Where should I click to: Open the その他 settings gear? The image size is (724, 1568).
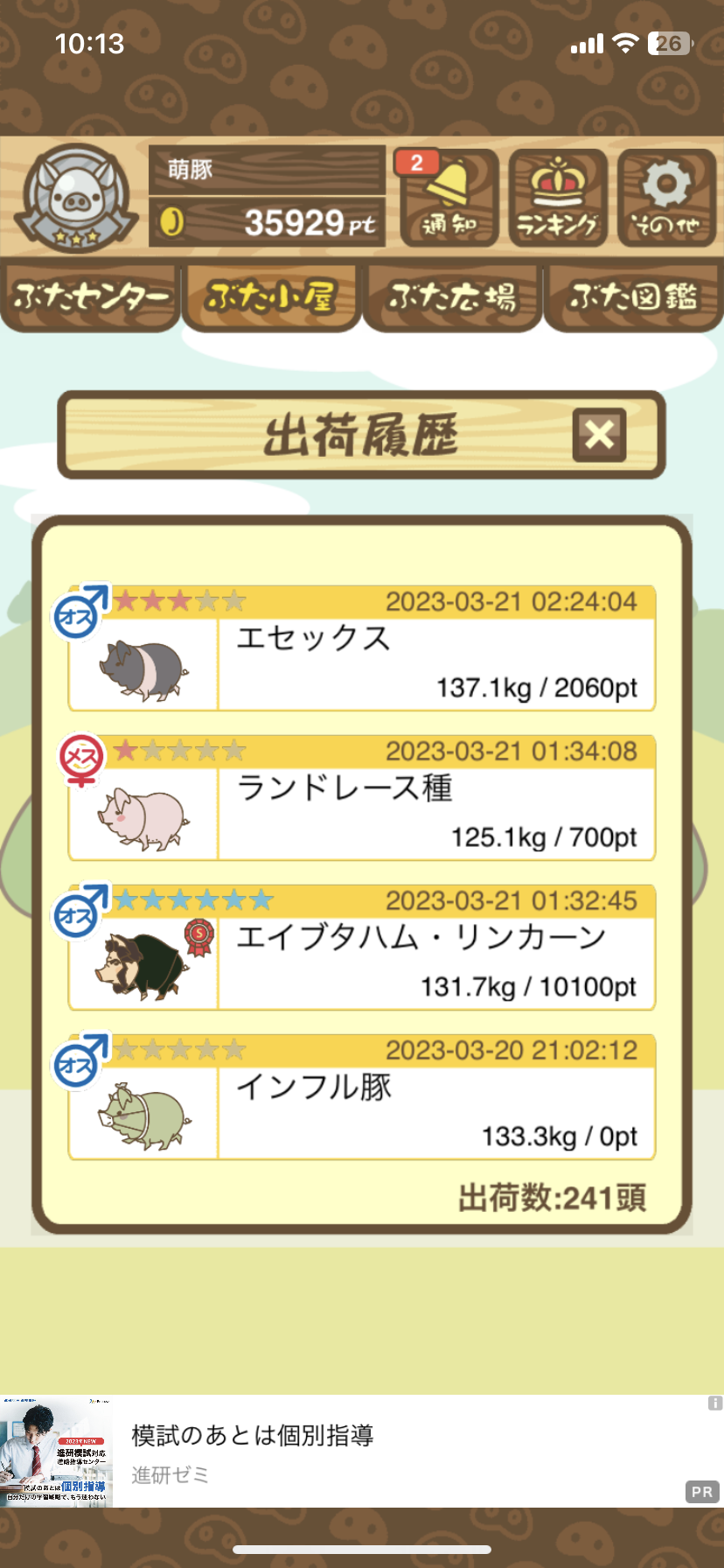(x=666, y=198)
